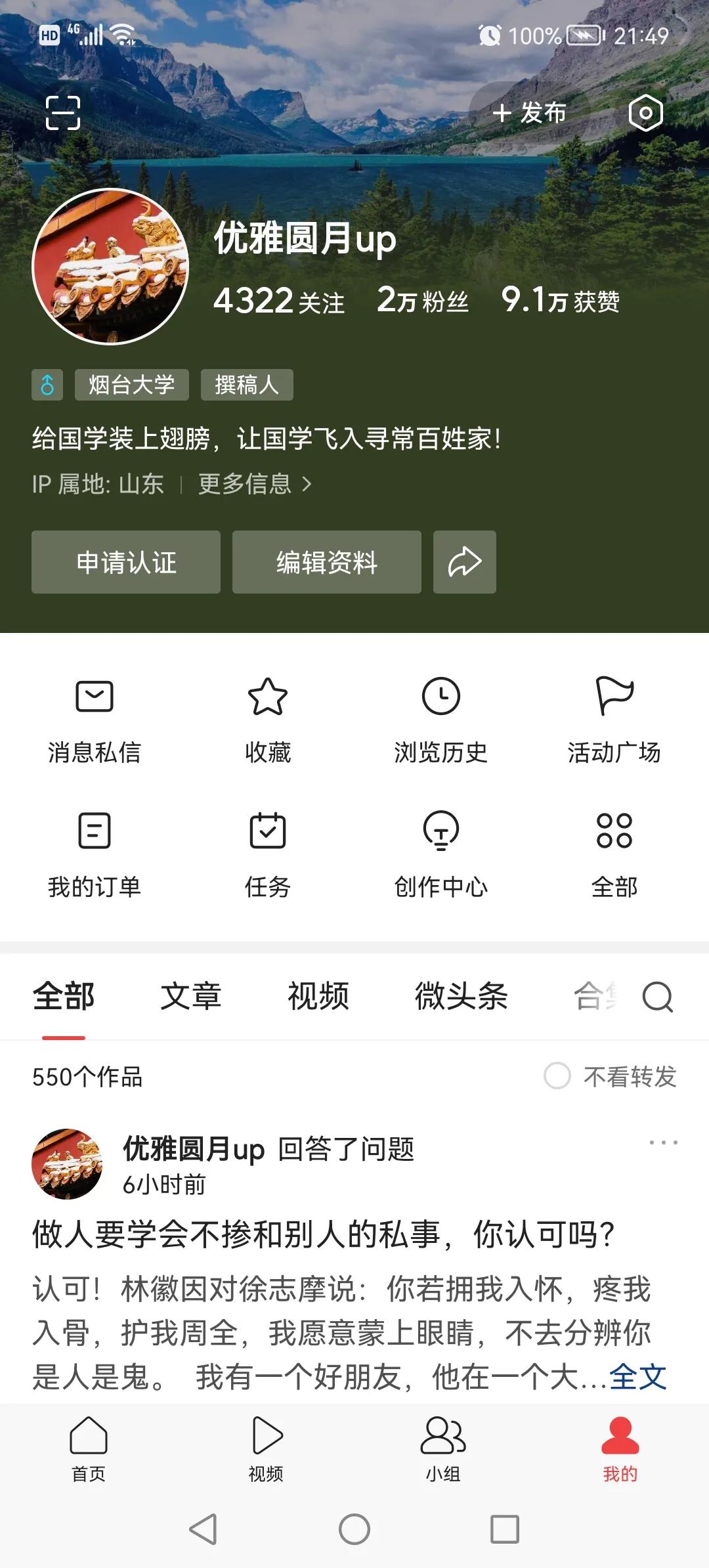Image resolution: width=709 pixels, height=1568 pixels.
Task: Open 全部 grid to see all functions
Action: pos(614,854)
